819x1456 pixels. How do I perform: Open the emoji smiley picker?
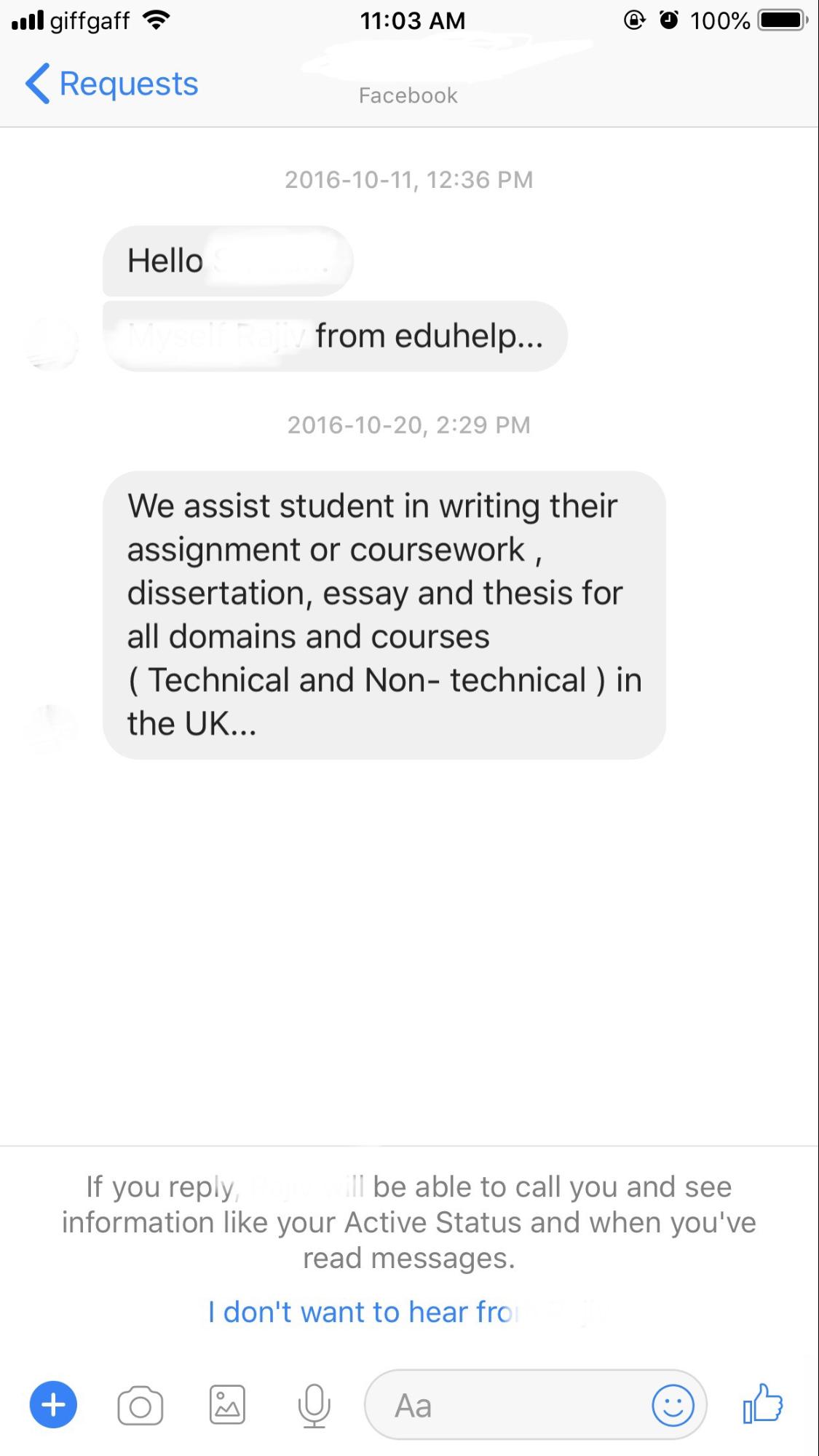(672, 1405)
